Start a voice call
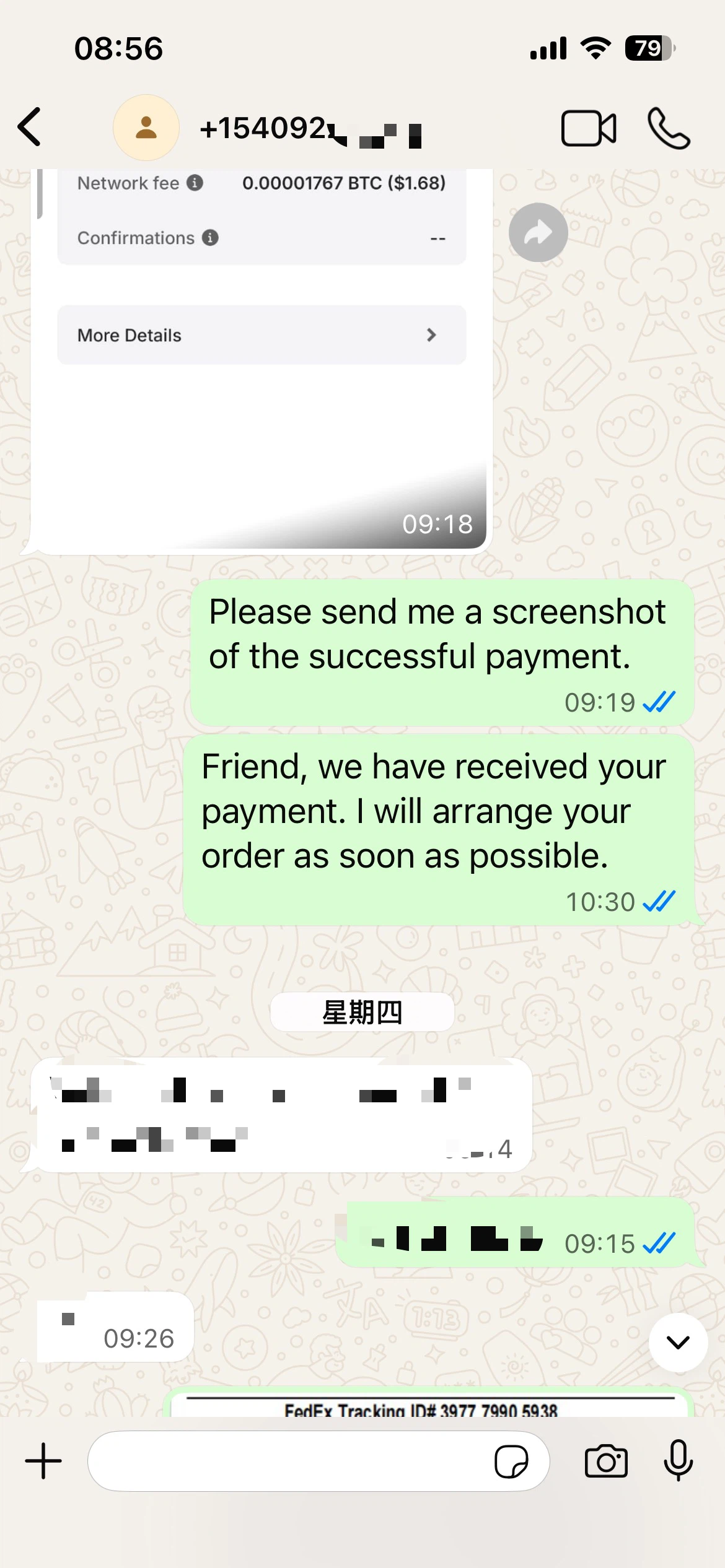The height and width of the screenshot is (1568, 725). (669, 128)
